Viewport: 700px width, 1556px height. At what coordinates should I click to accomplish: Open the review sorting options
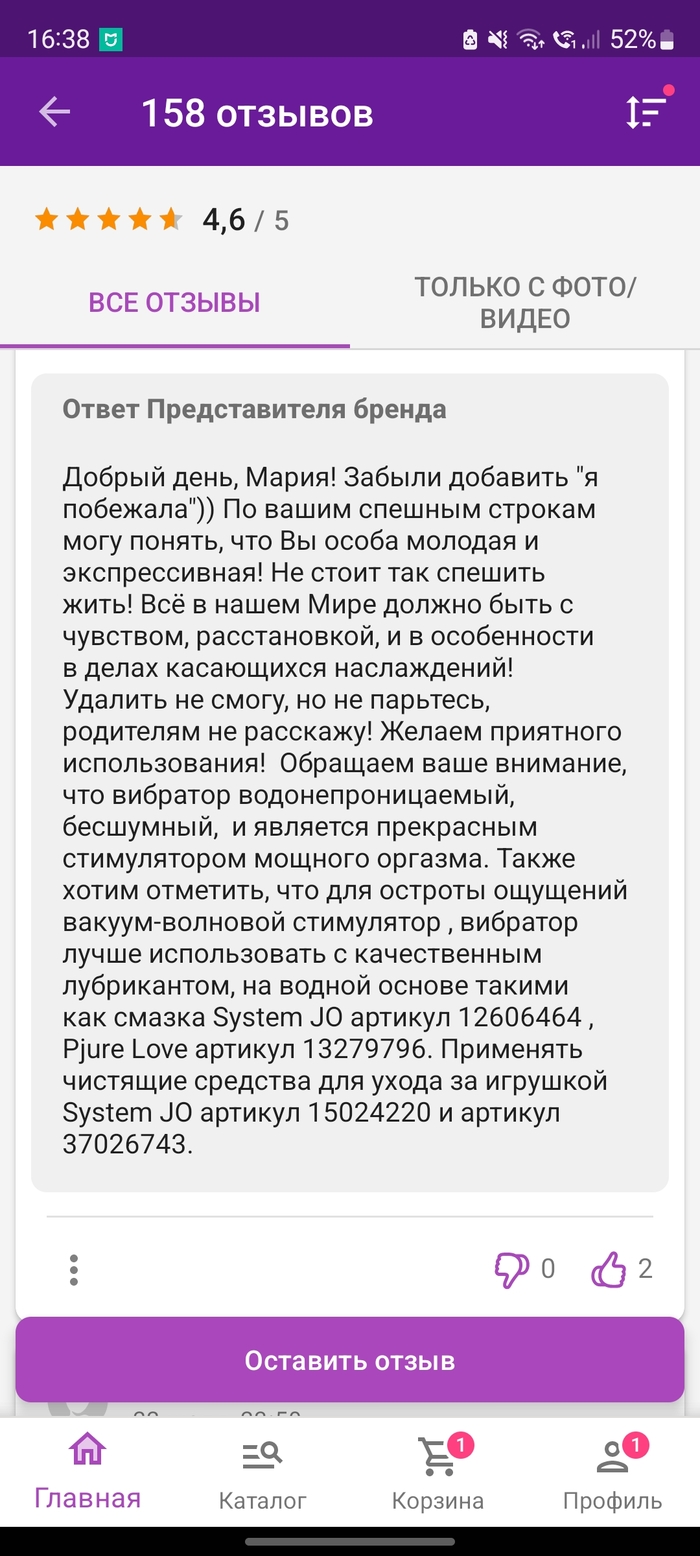645,112
